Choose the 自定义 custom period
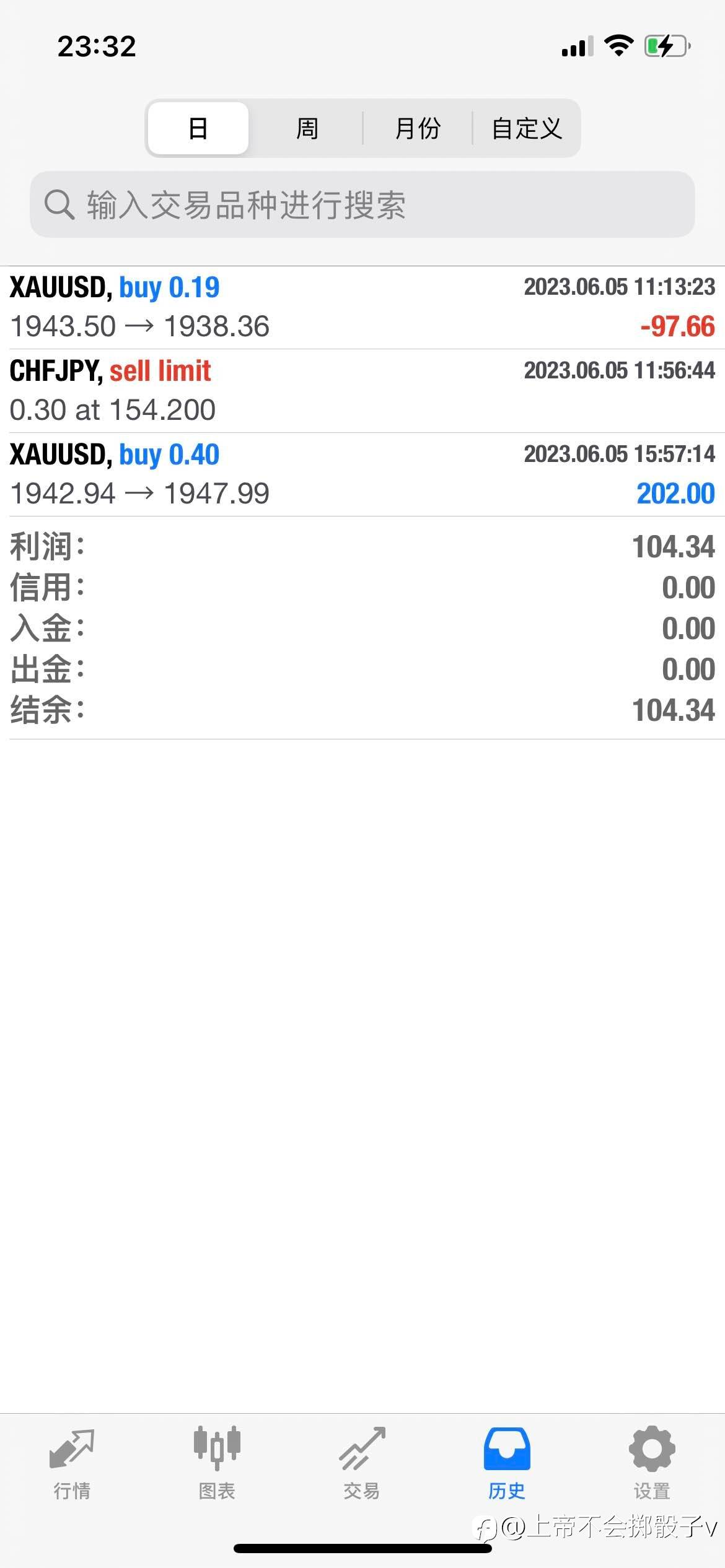Viewport: 725px width, 1568px height. [526, 128]
